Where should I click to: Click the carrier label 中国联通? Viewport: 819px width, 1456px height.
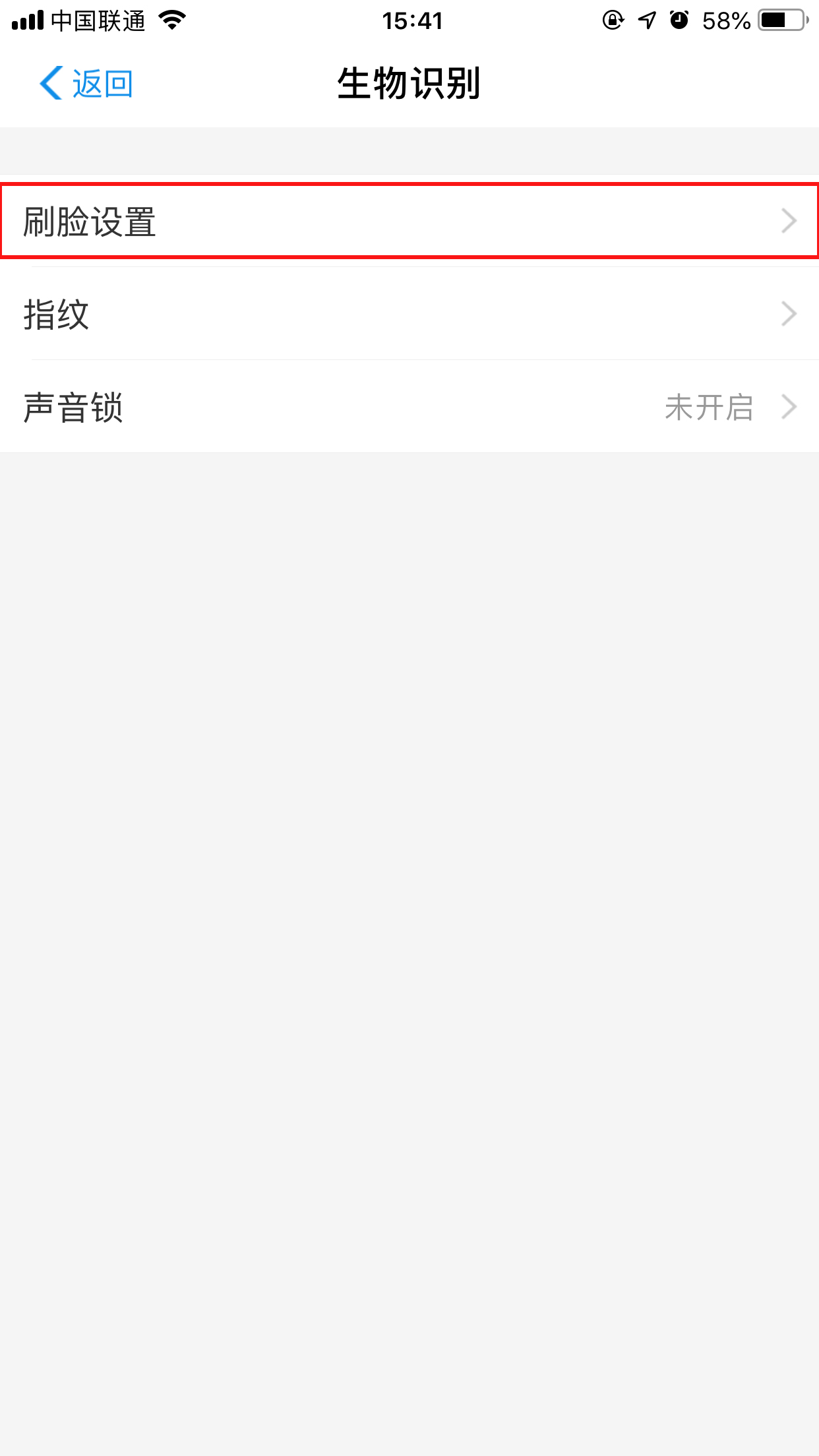coord(99,20)
